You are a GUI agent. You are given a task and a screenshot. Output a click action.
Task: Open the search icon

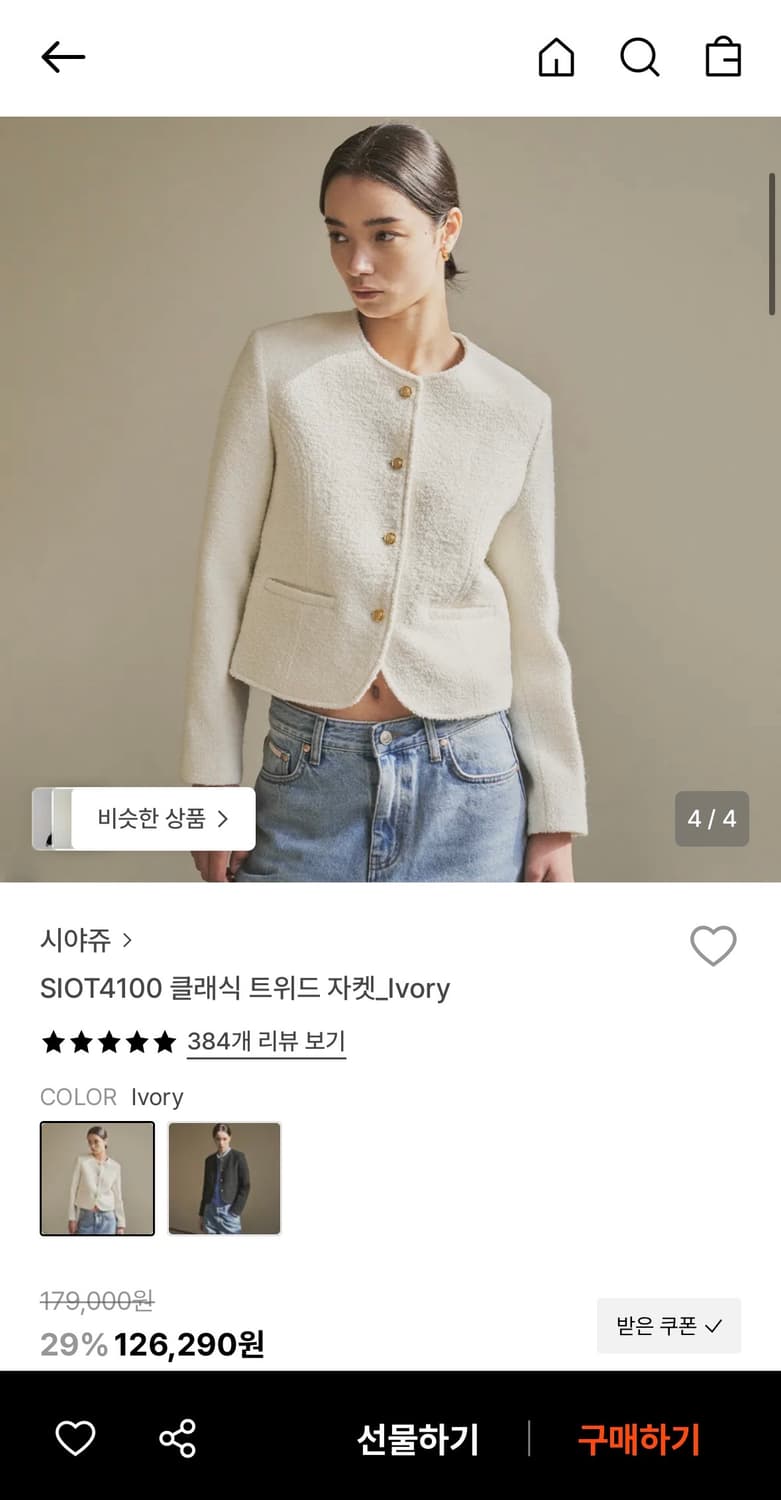(x=639, y=57)
